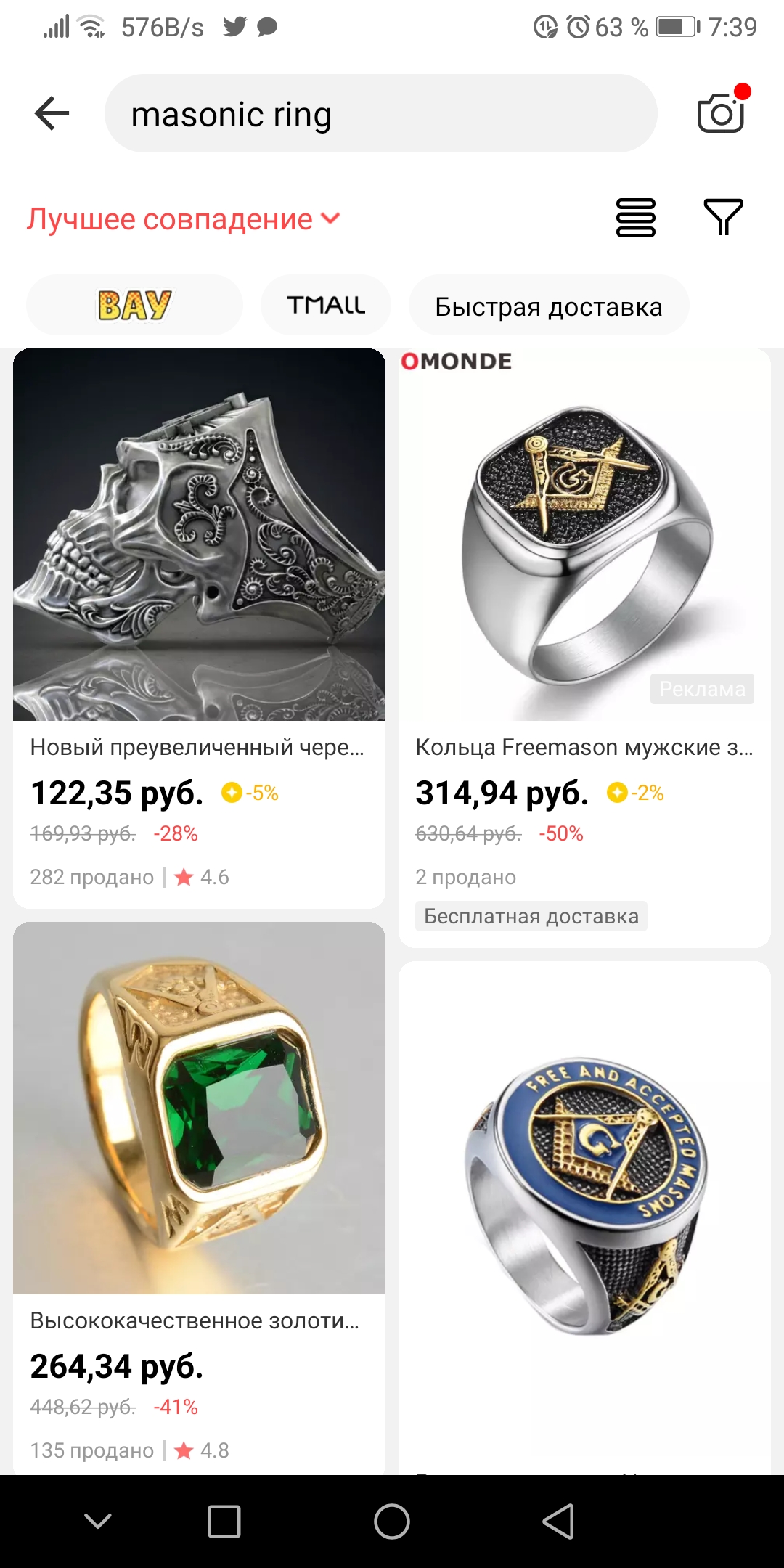The height and width of the screenshot is (1568, 784).
Task: Open the green stone gold ring card
Action: (x=199, y=1198)
